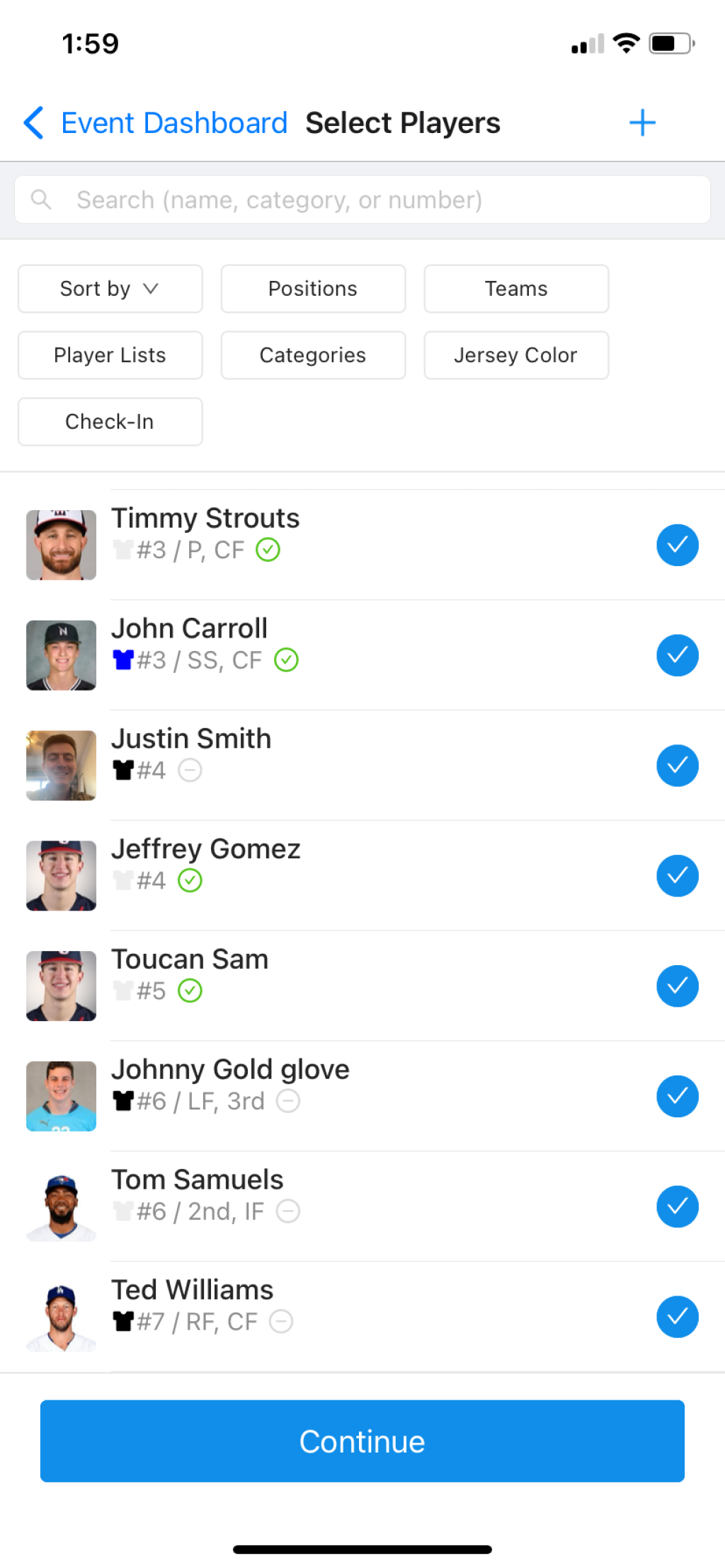The height and width of the screenshot is (1568, 725).
Task: Open the Categories filter
Action: [x=313, y=355]
